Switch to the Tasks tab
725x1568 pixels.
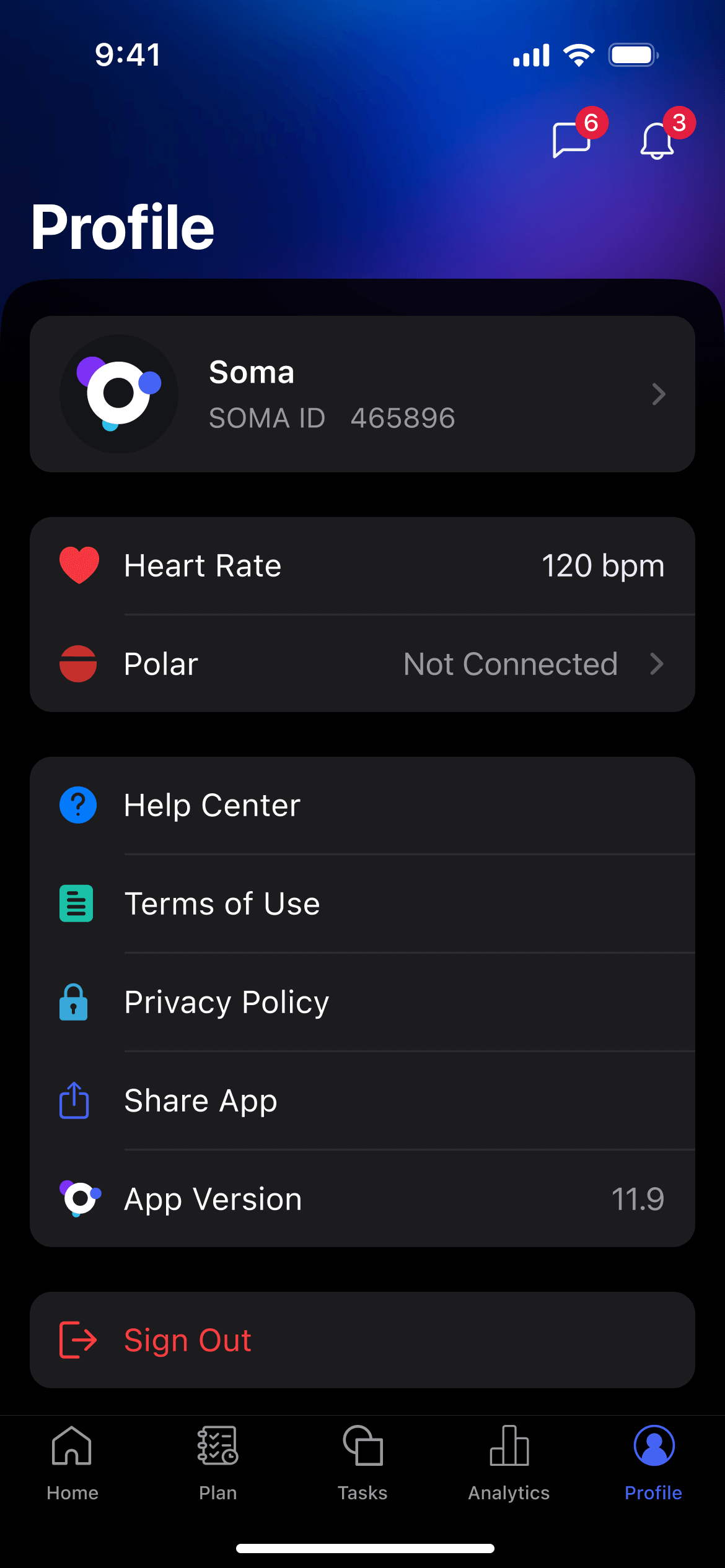point(362,1463)
